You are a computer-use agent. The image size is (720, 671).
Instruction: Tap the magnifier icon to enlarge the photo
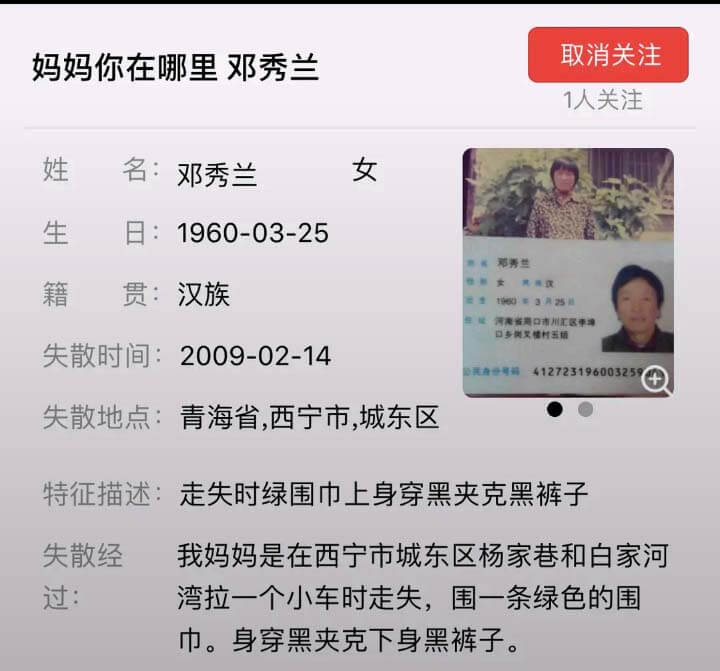655,380
